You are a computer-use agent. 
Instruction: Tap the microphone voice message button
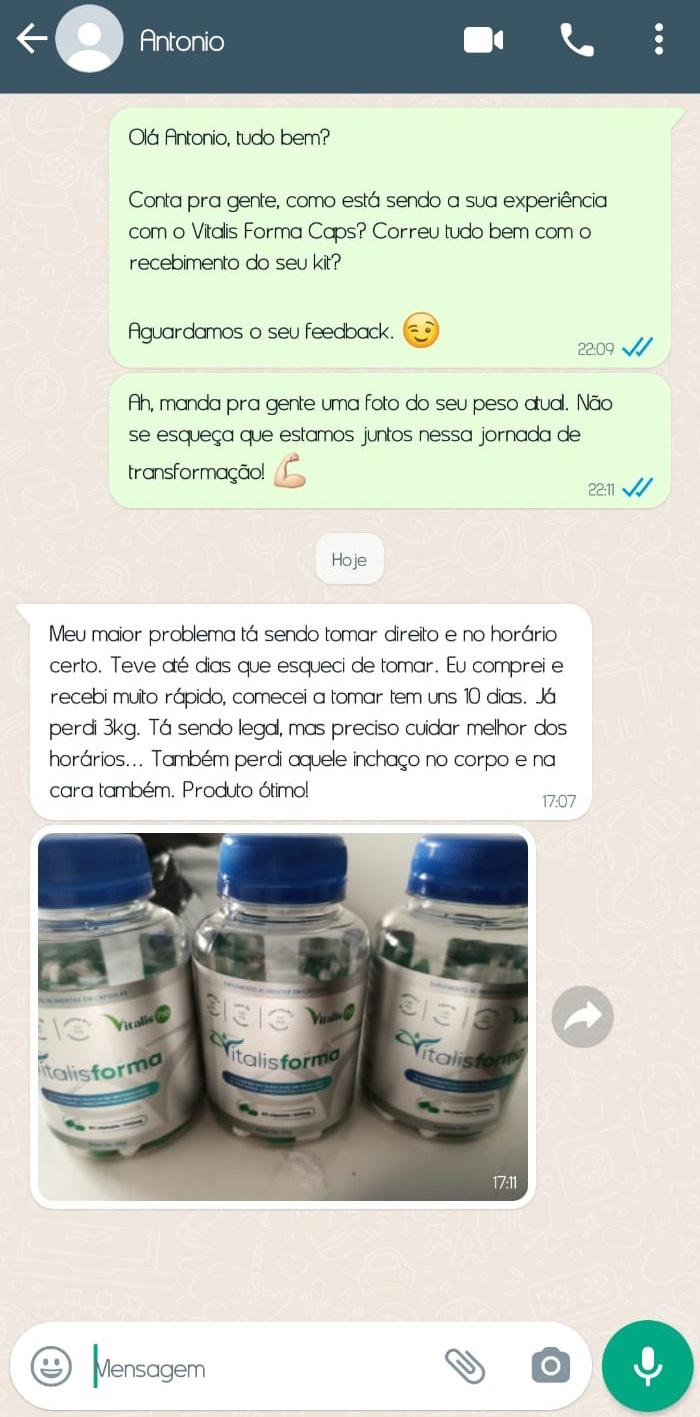[647, 1366]
